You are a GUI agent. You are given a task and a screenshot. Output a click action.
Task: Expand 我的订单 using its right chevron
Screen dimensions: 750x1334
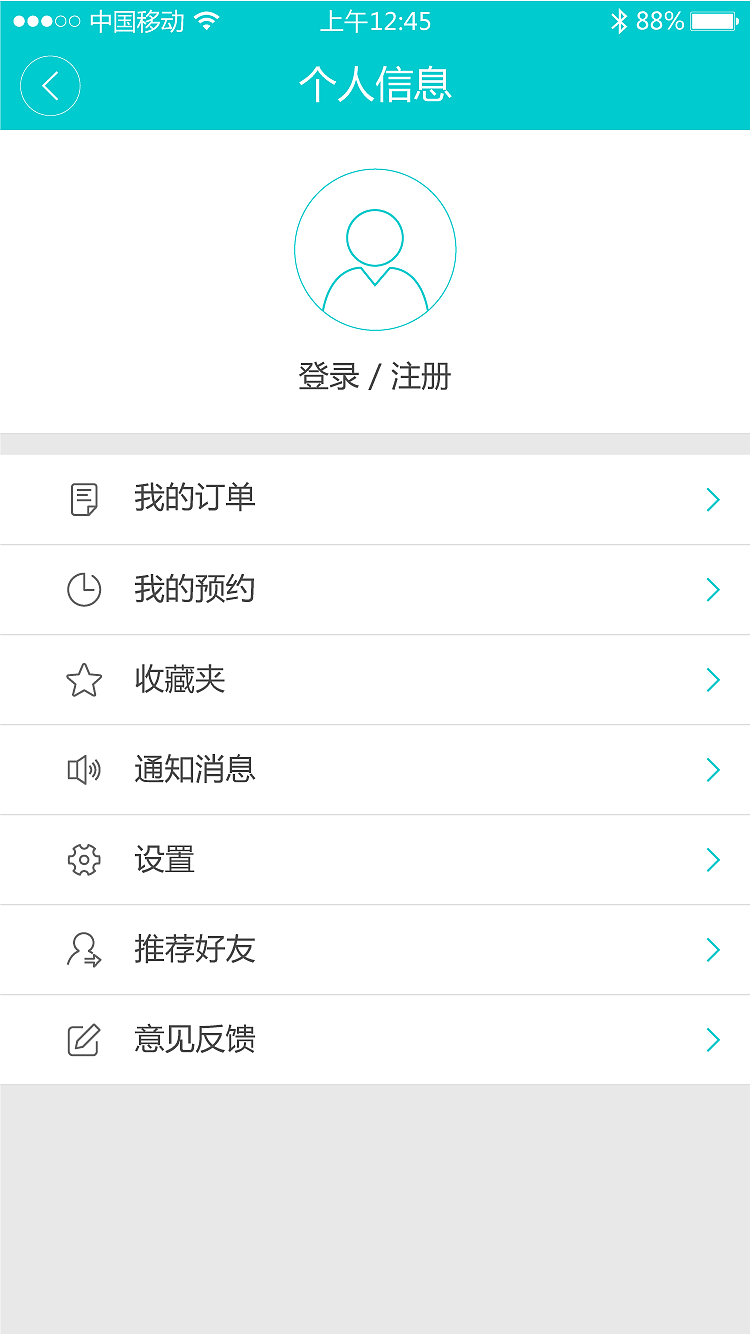click(x=712, y=498)
